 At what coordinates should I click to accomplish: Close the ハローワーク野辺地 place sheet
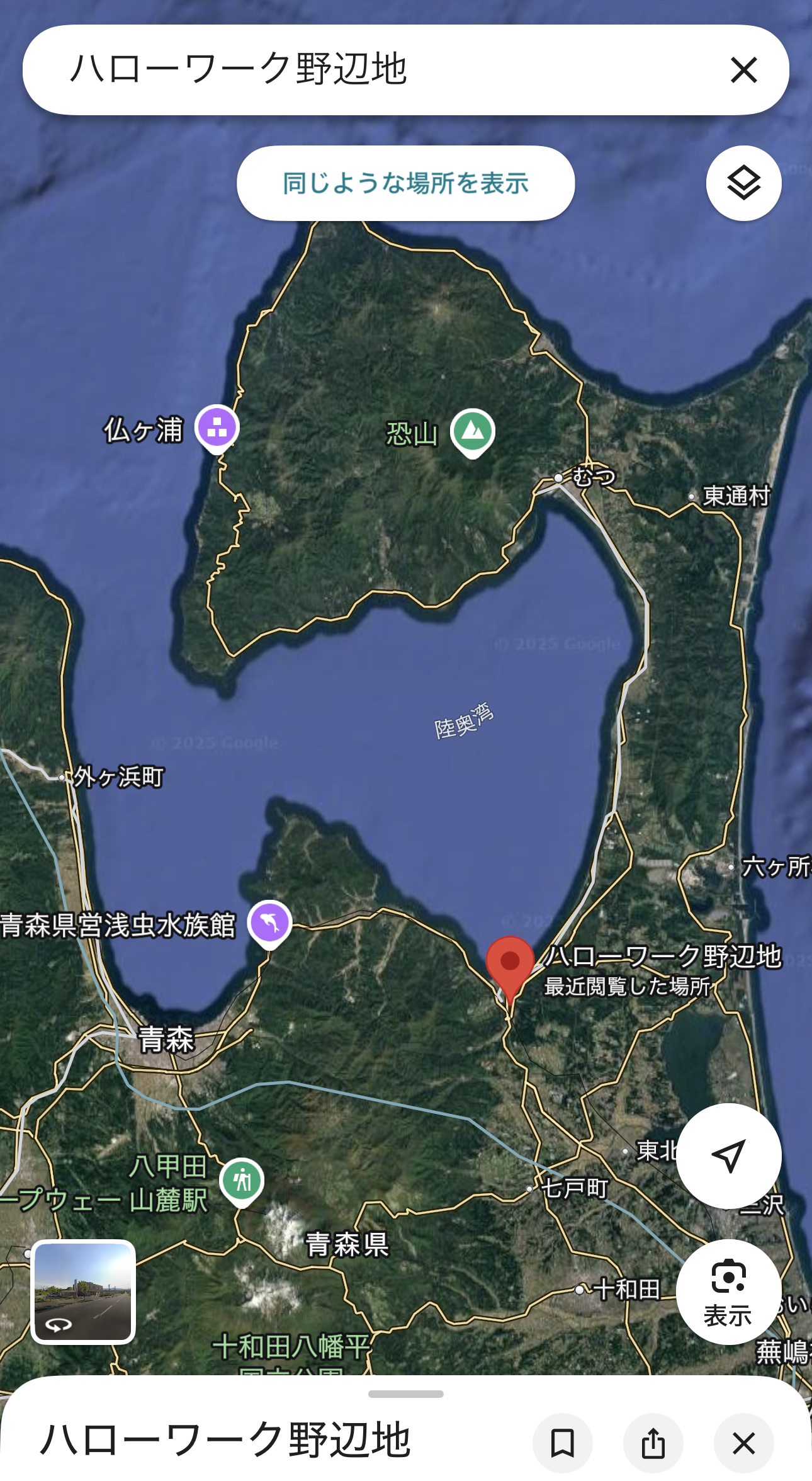743,1443
